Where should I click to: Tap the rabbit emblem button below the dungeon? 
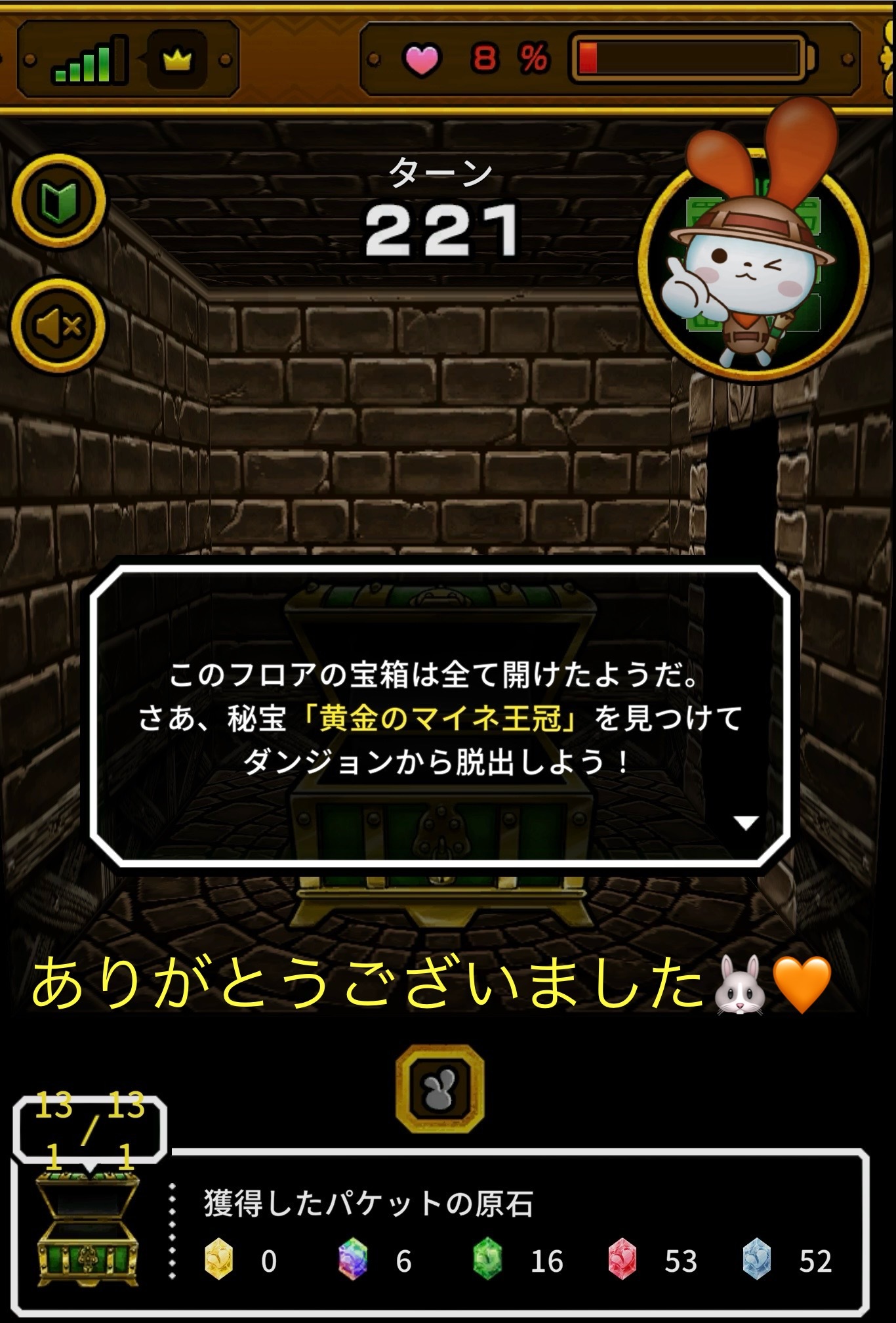point(440,1089)
